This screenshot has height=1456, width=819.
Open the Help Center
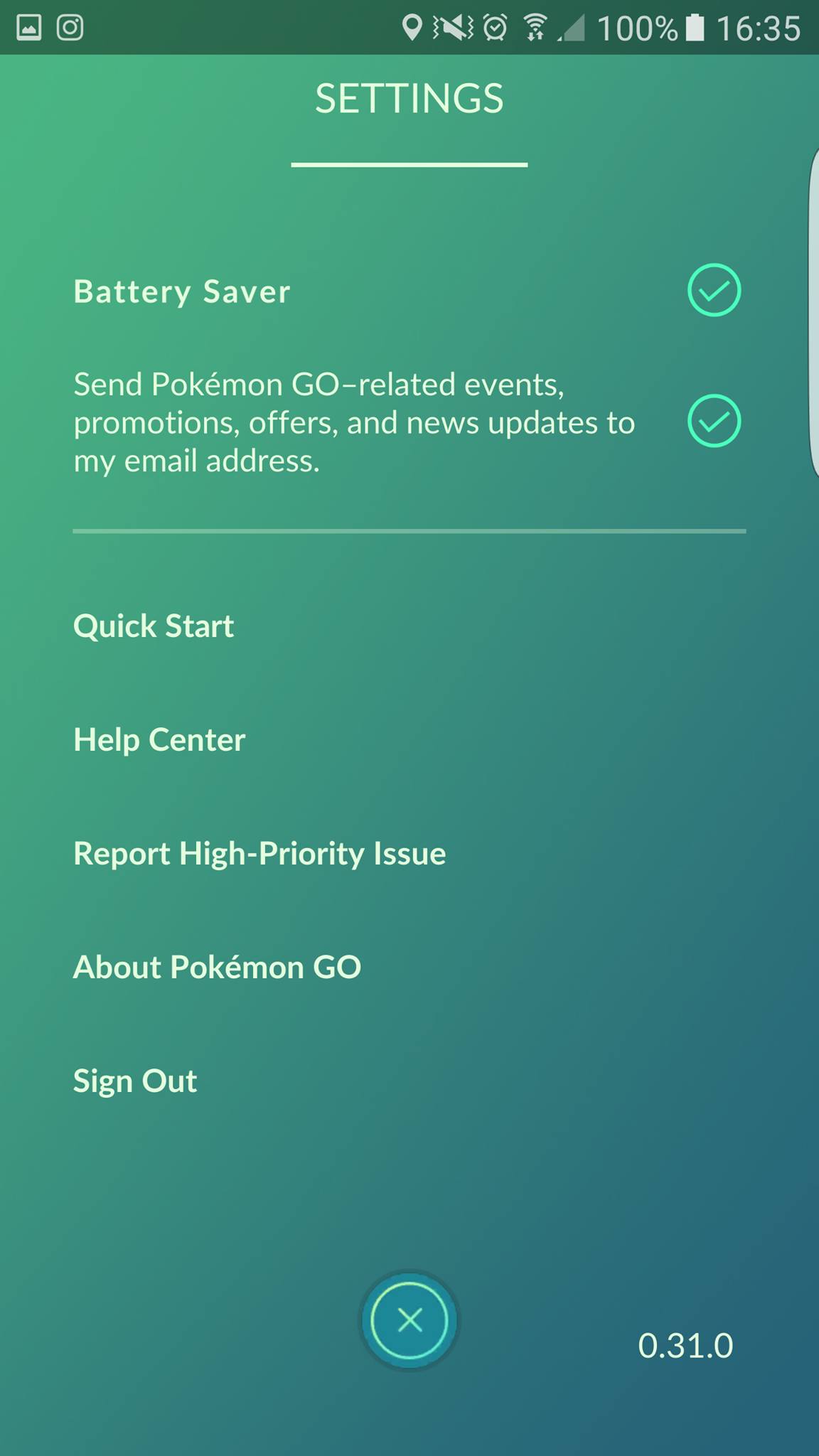coord(159,740)
